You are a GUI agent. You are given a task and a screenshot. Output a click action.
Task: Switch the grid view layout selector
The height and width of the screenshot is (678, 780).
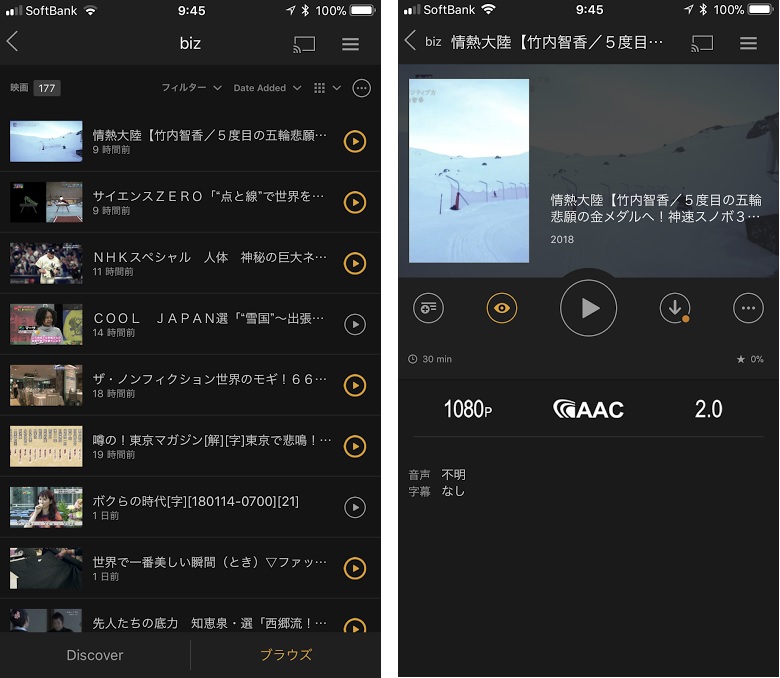coord(326,88)
